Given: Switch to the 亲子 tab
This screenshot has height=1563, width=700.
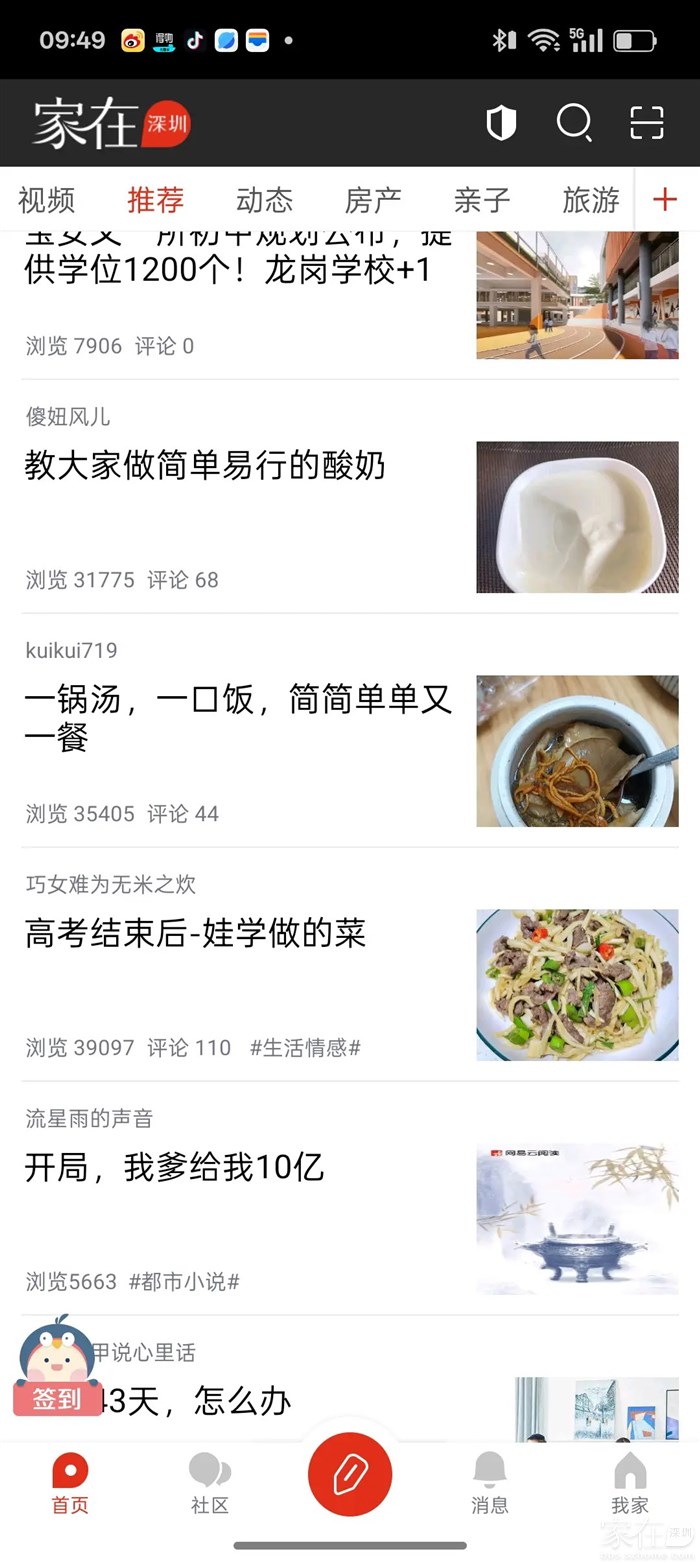Looking at the screenshot, I should coord(482,200).
